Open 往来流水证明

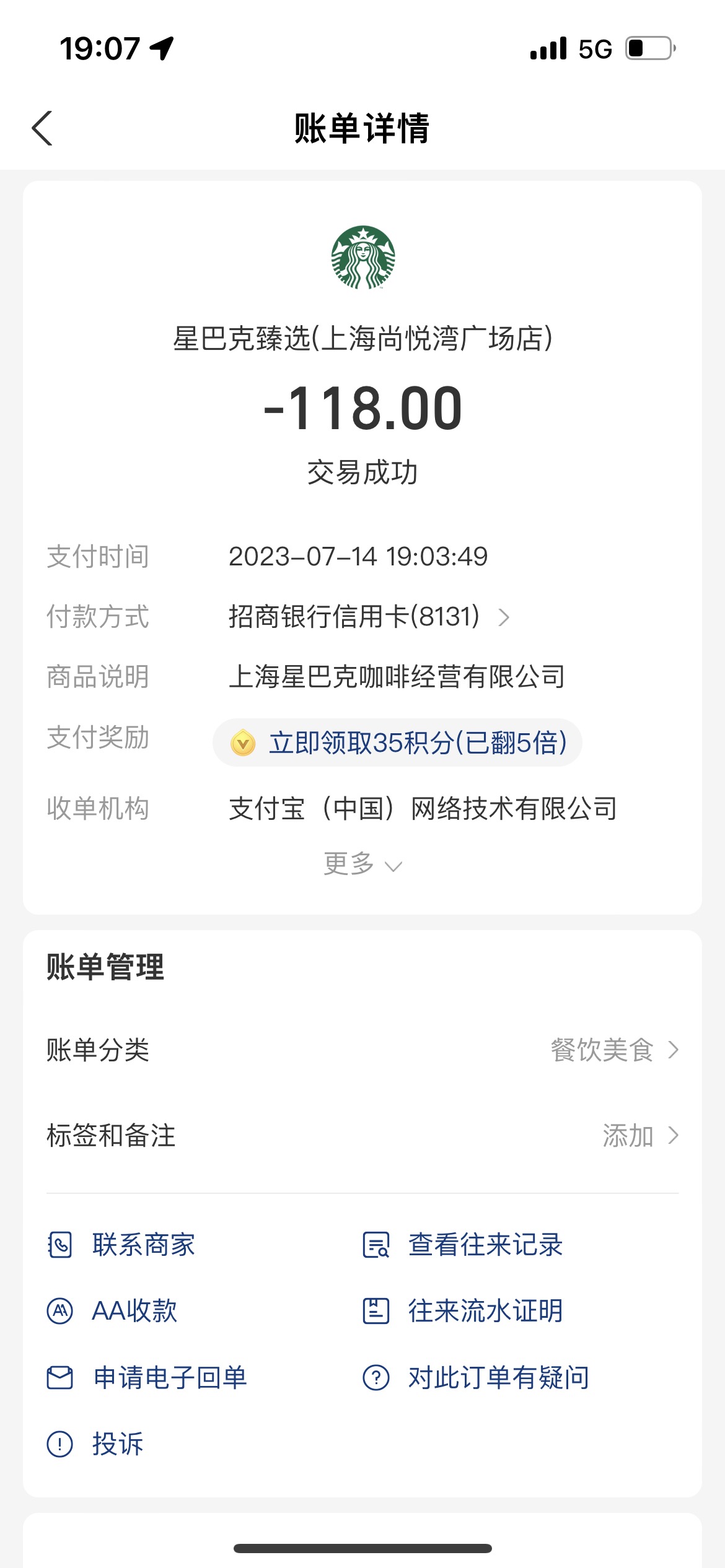[462, 1311]
